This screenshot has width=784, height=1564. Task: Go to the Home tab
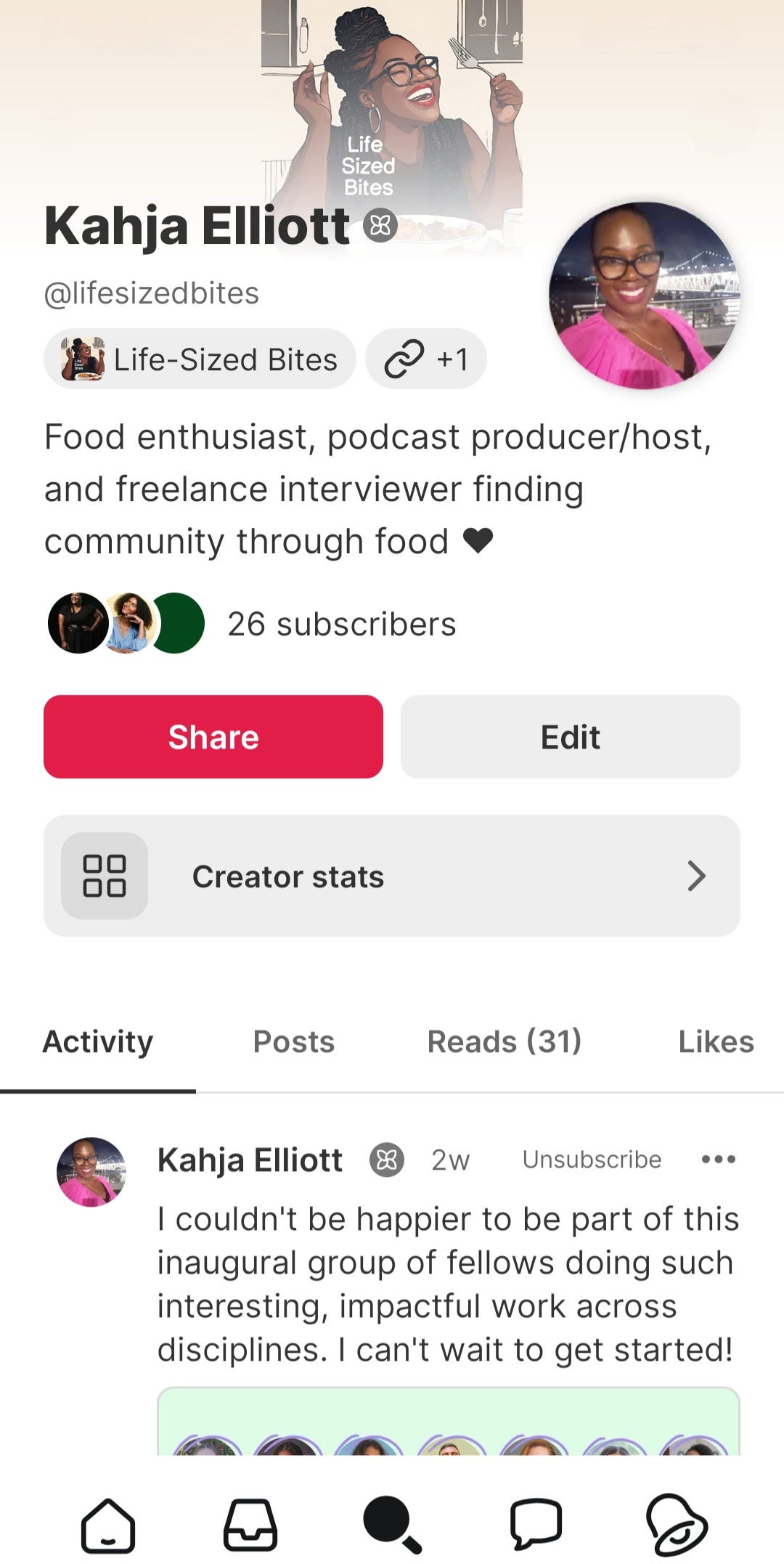point(107,1523)
